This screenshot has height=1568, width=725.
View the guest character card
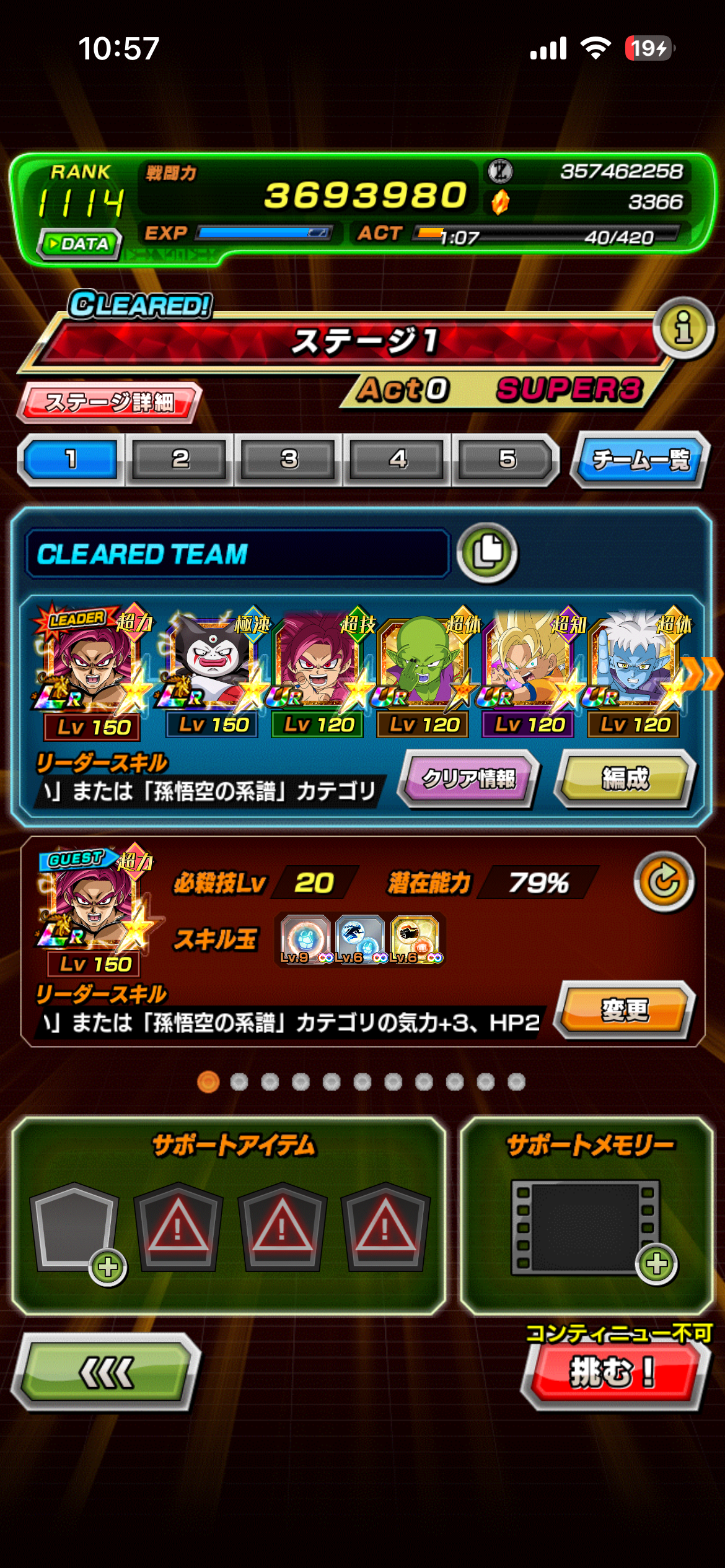point(93,901)
